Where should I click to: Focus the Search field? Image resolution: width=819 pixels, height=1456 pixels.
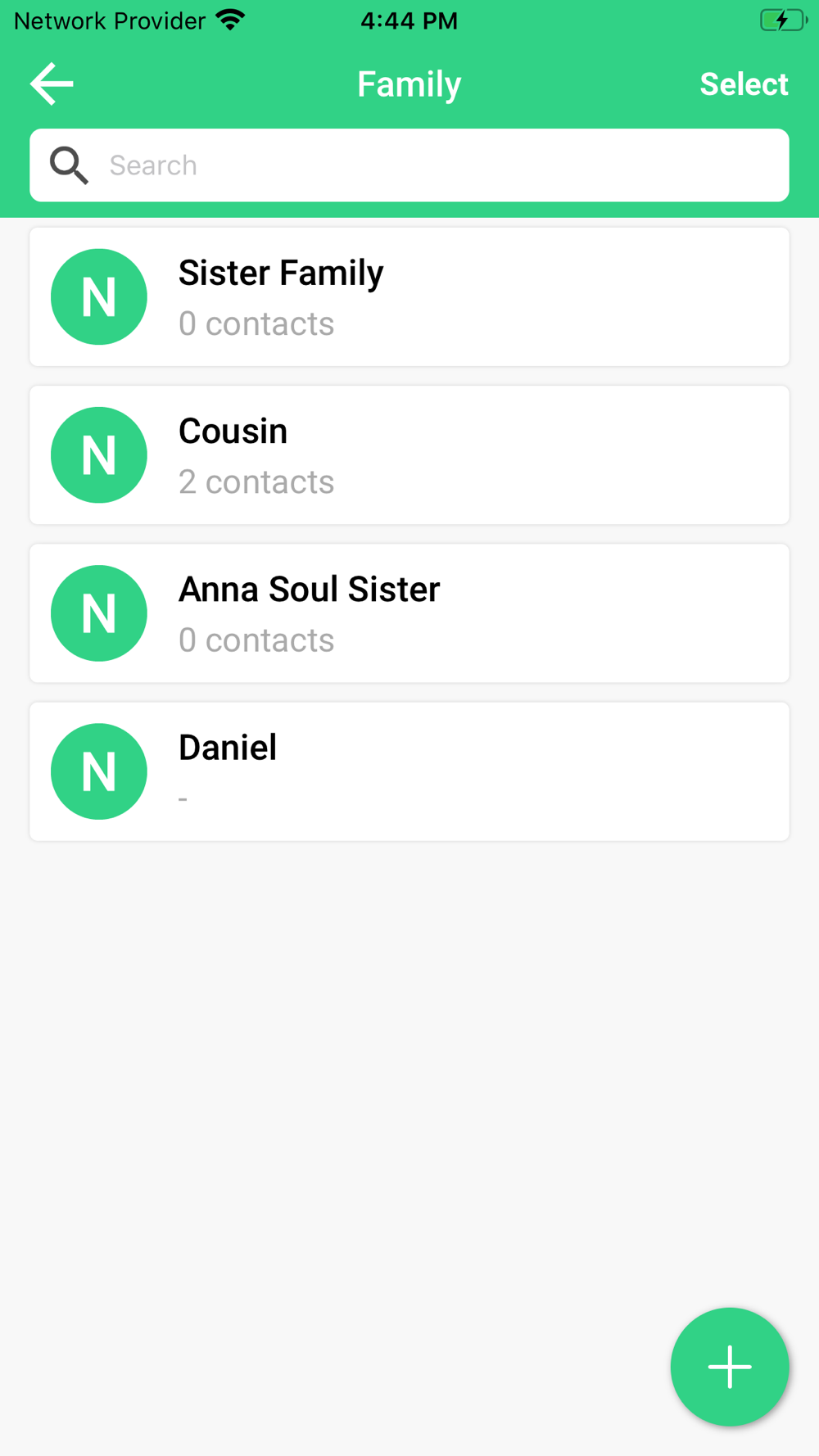click(x=409, y=165)
